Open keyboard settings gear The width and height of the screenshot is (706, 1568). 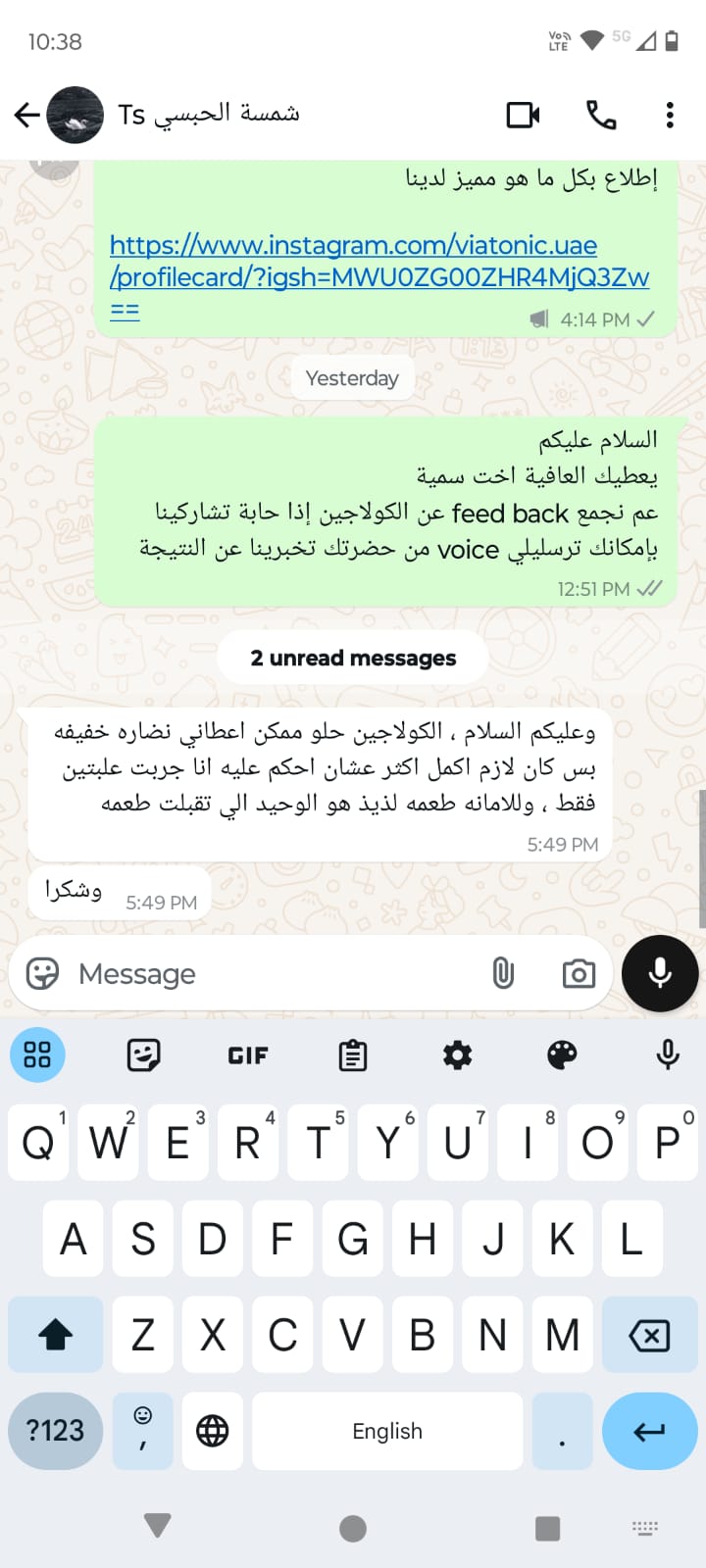(458, 1055)
